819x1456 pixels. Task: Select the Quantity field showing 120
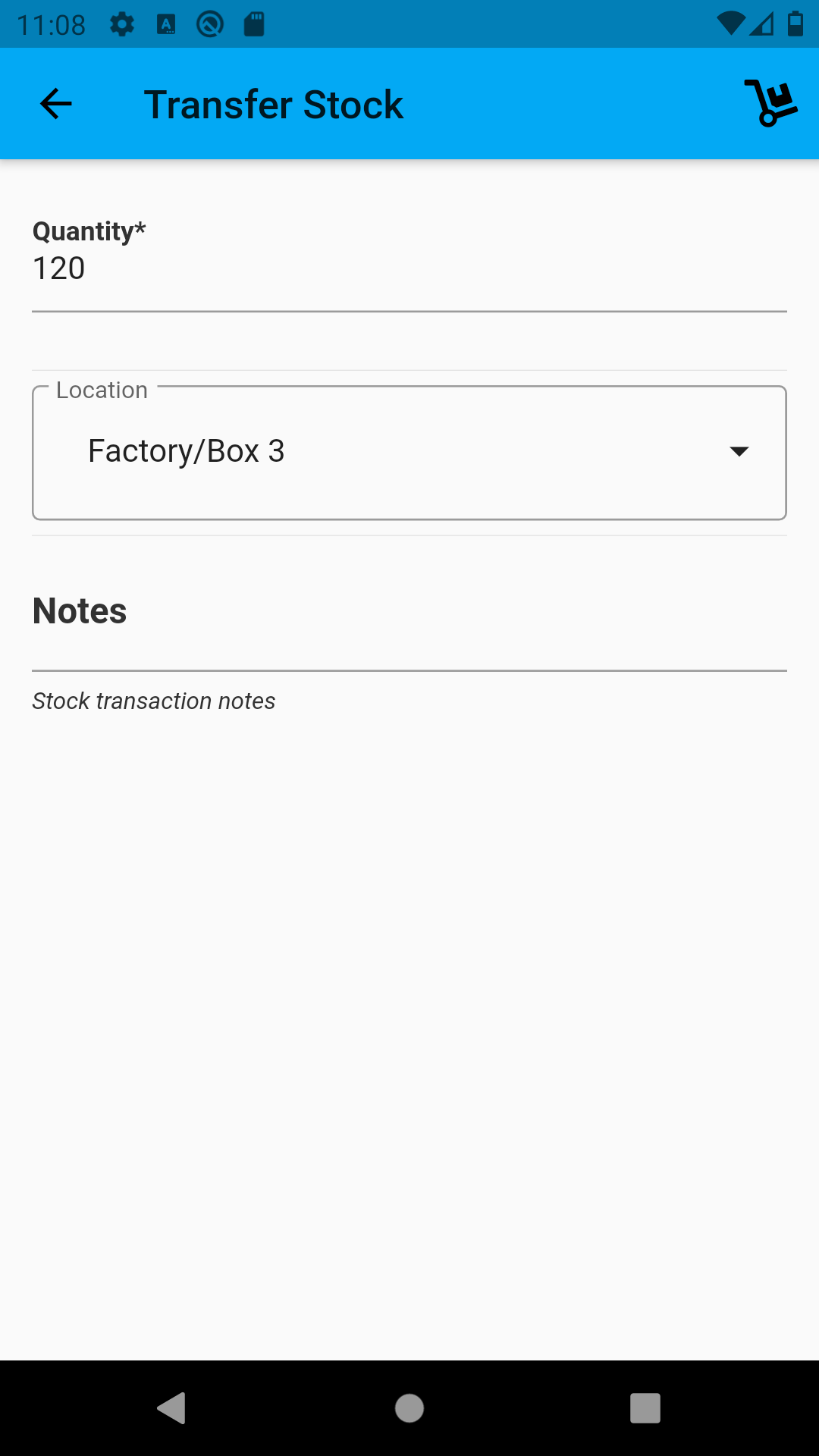pos(409,269)
